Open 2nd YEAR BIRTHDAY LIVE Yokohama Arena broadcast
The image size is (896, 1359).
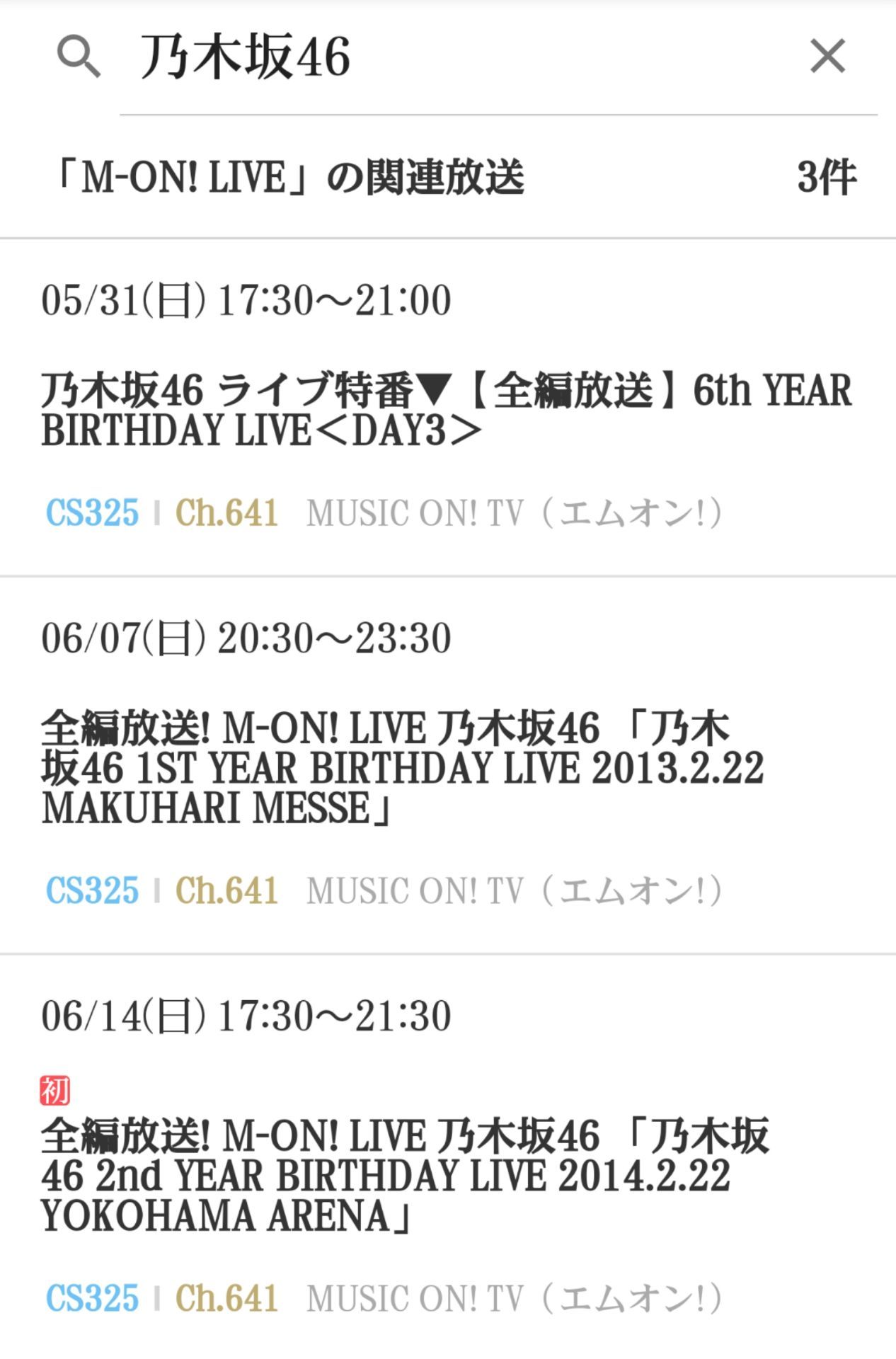coord(403,1176)
